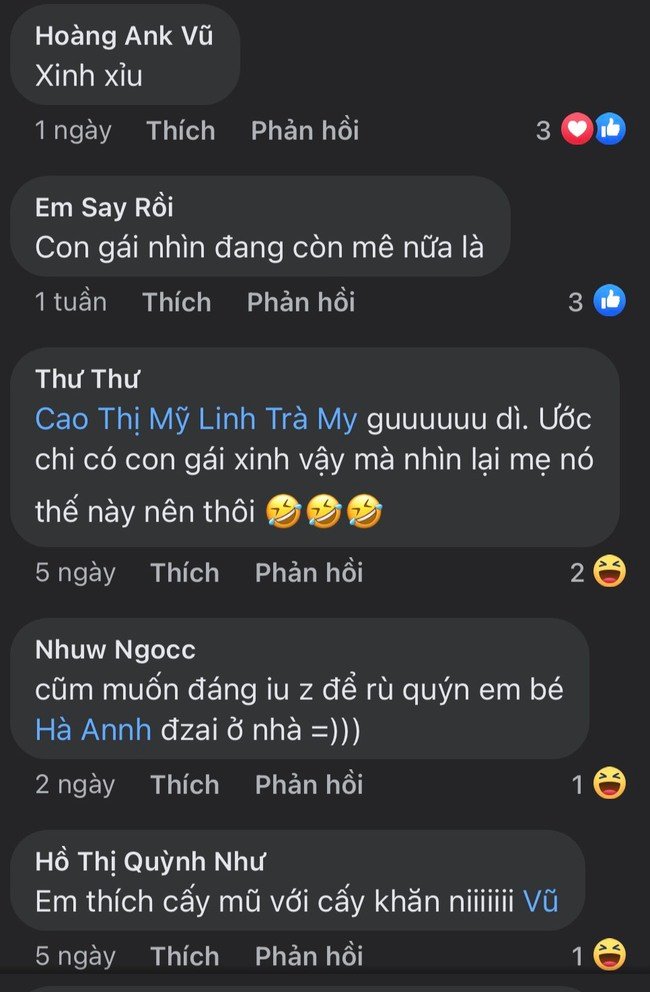
Task: Reply to Em Say Rồi's comment
Action: point(300,302)
